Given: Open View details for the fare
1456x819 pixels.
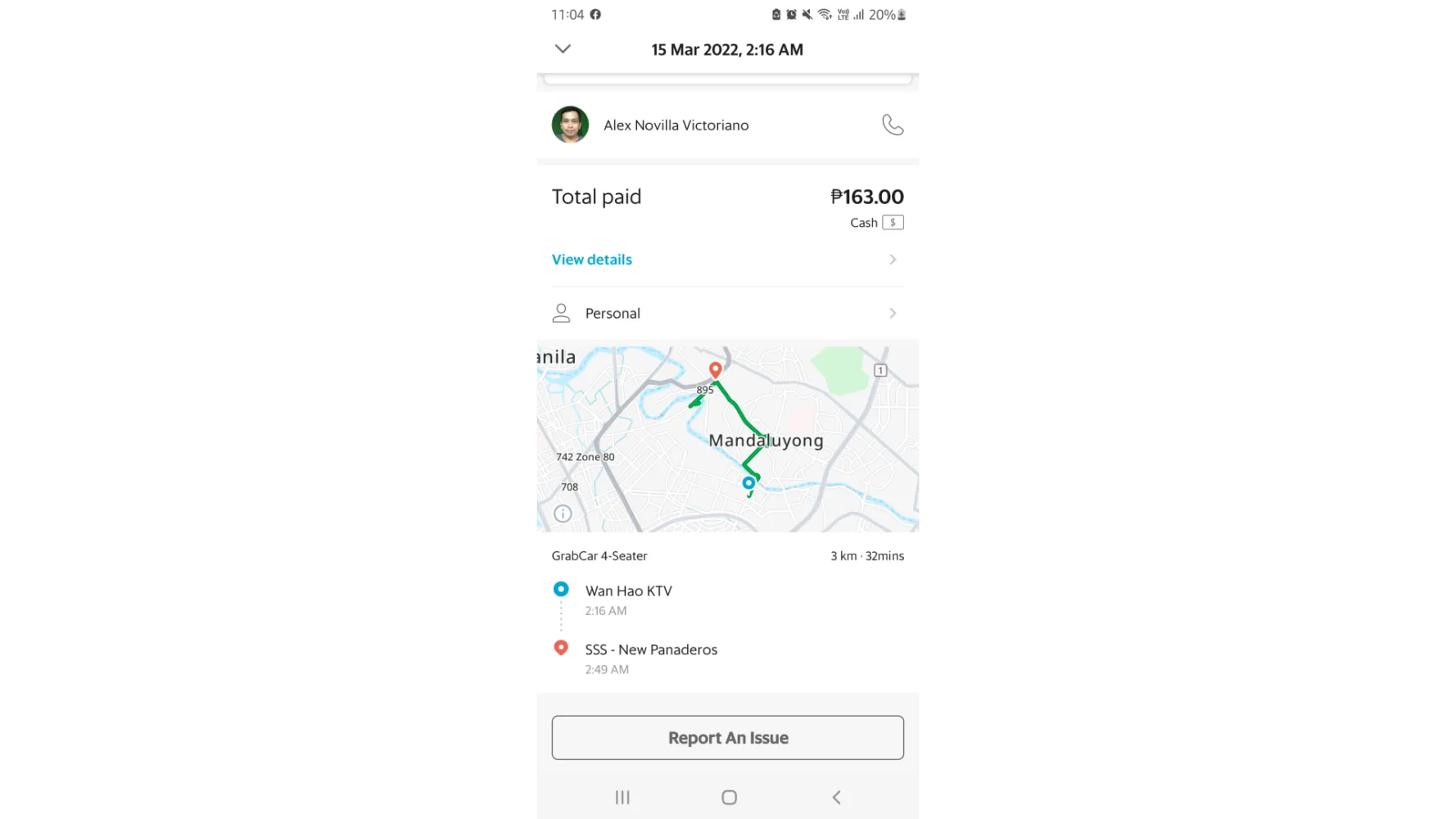Looking at the screenshot, I should 592,260.
